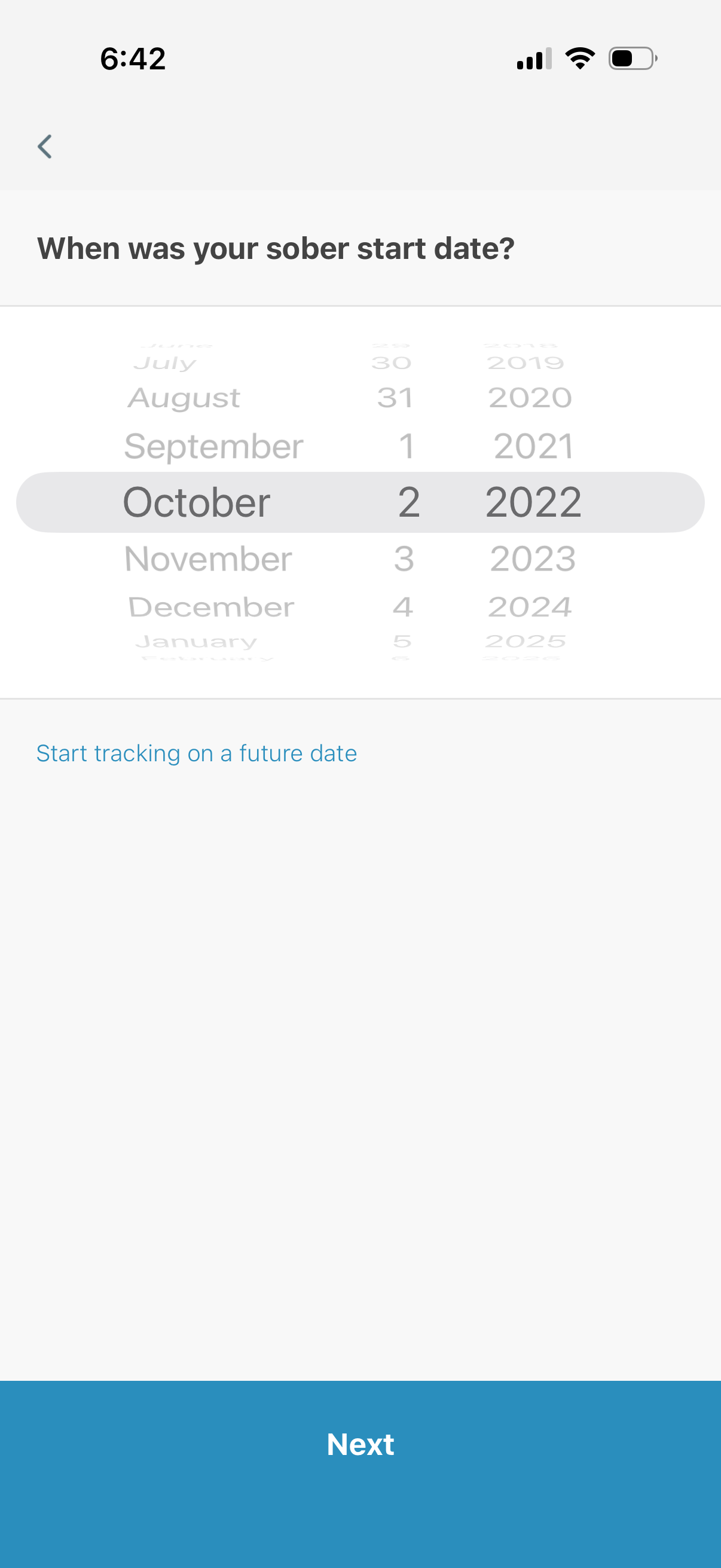Choose December in the month wheel
721x1568 pixels.
[x=210, y=607]
